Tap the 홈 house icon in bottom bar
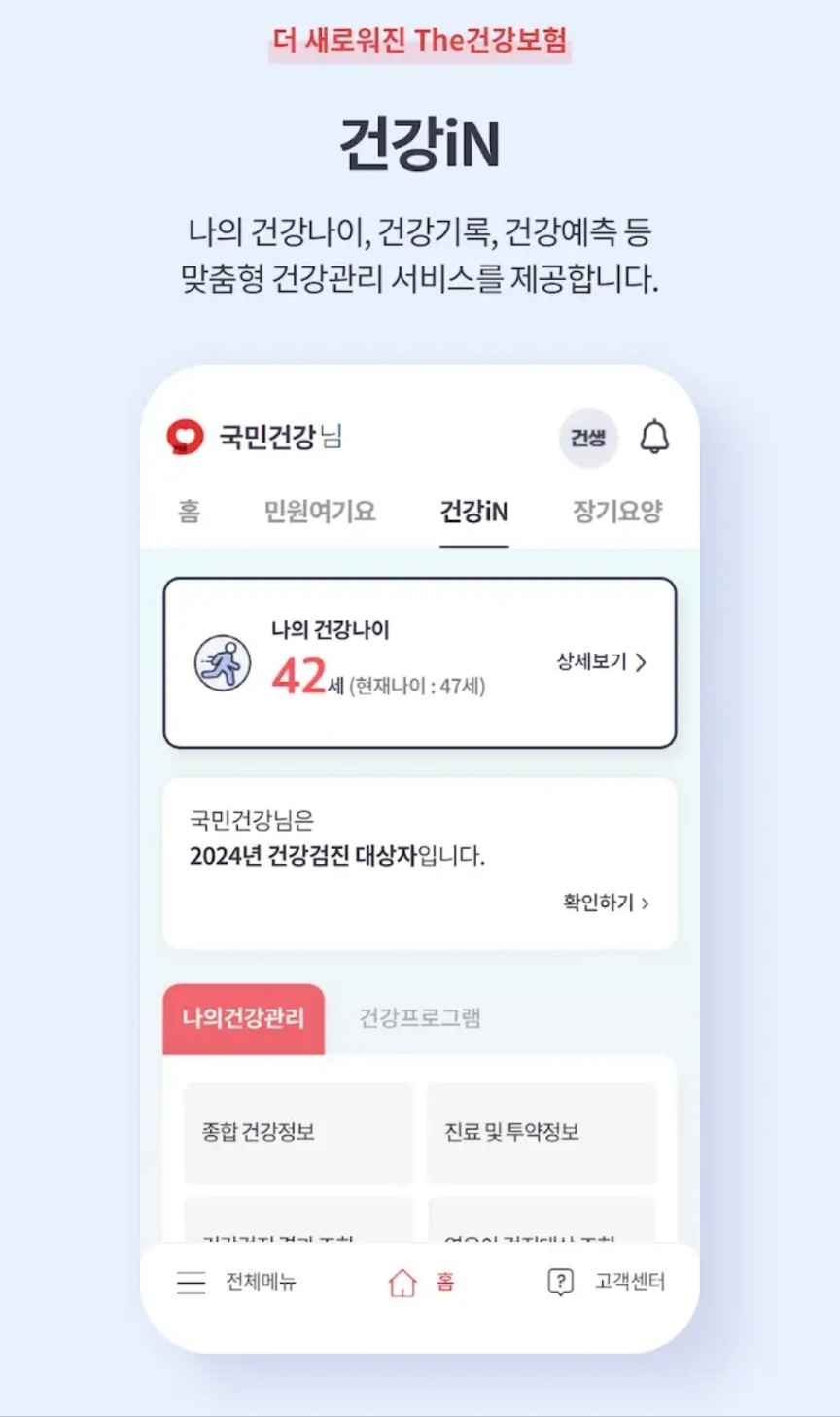This screenshot has width=840, height=1417. point(401,1282)
